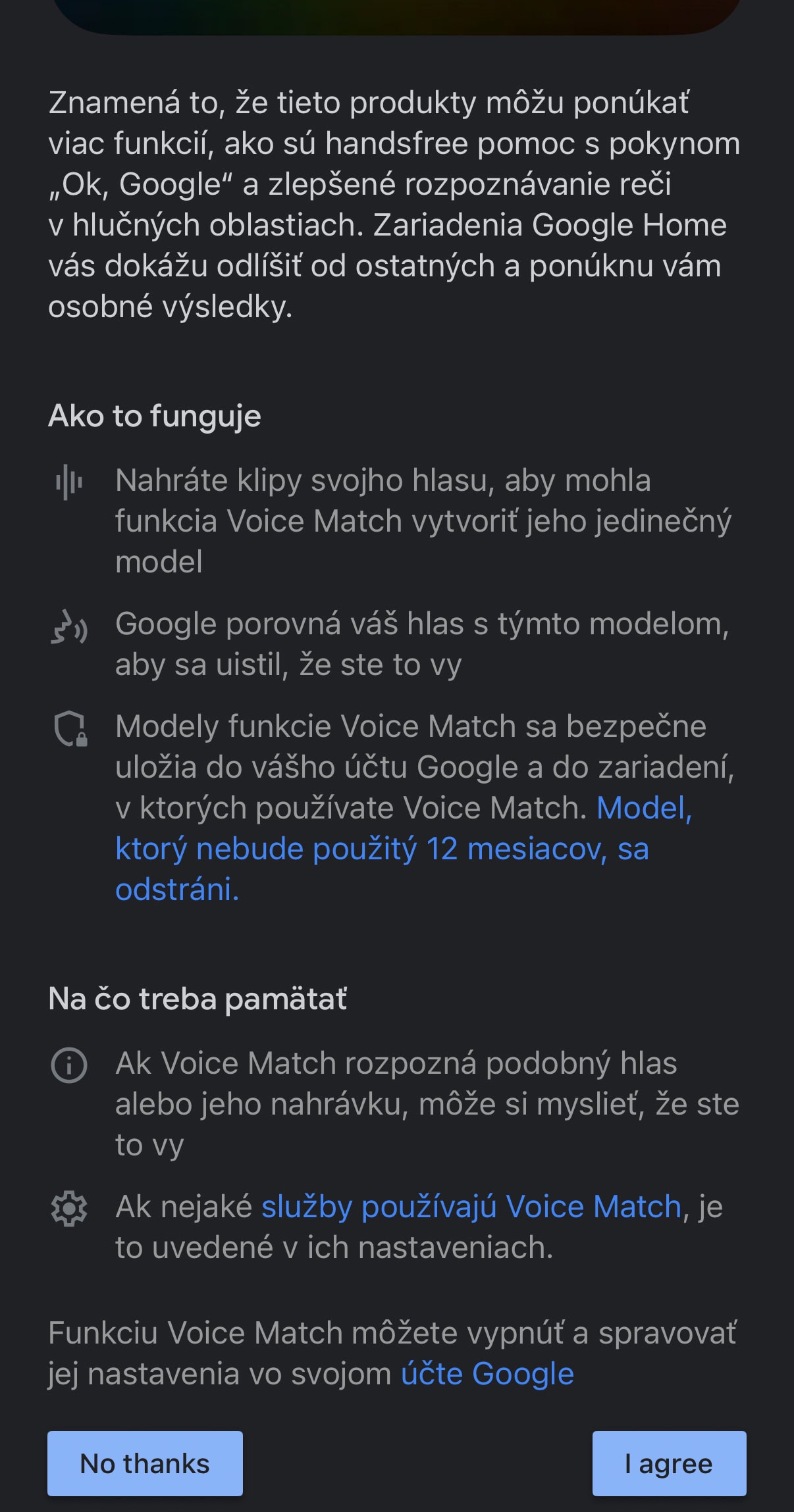Decline with the No thanks button
This screenshot has width=794, height=1512.
145,1463
